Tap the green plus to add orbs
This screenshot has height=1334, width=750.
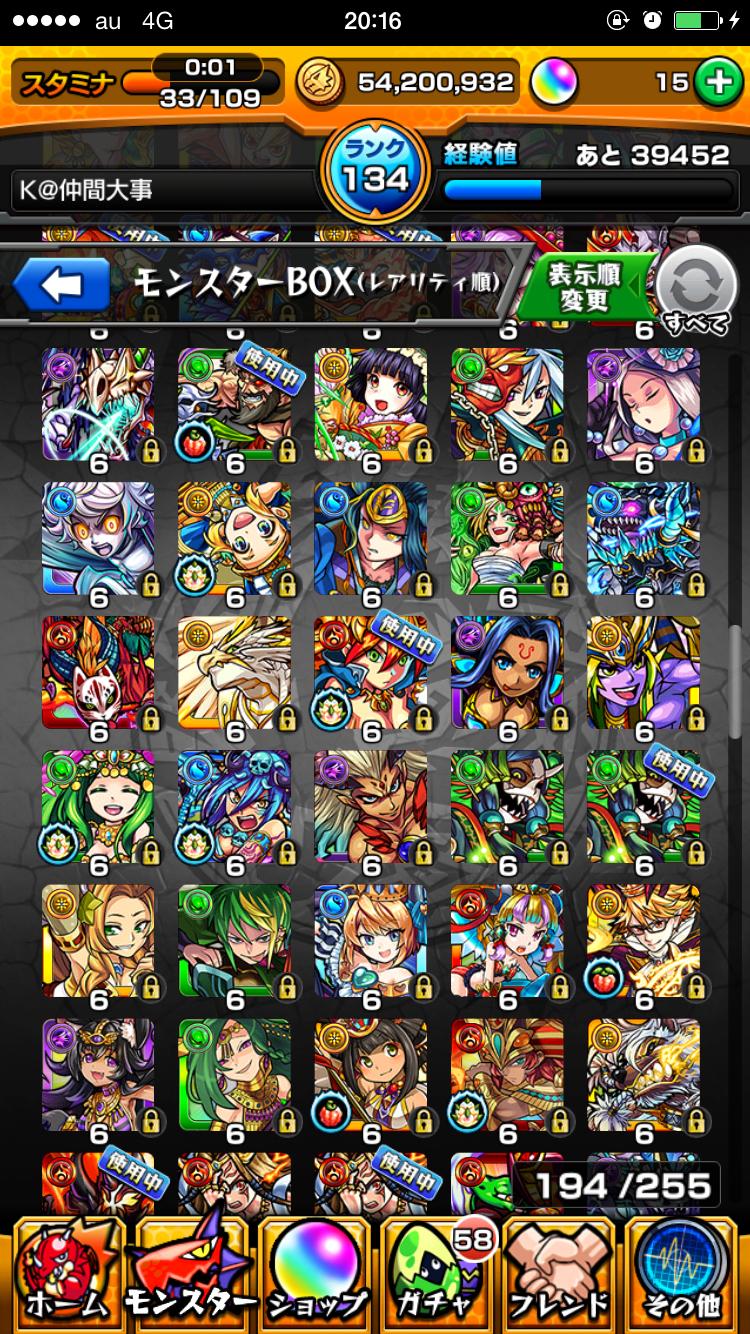click(x=717, y=84)
